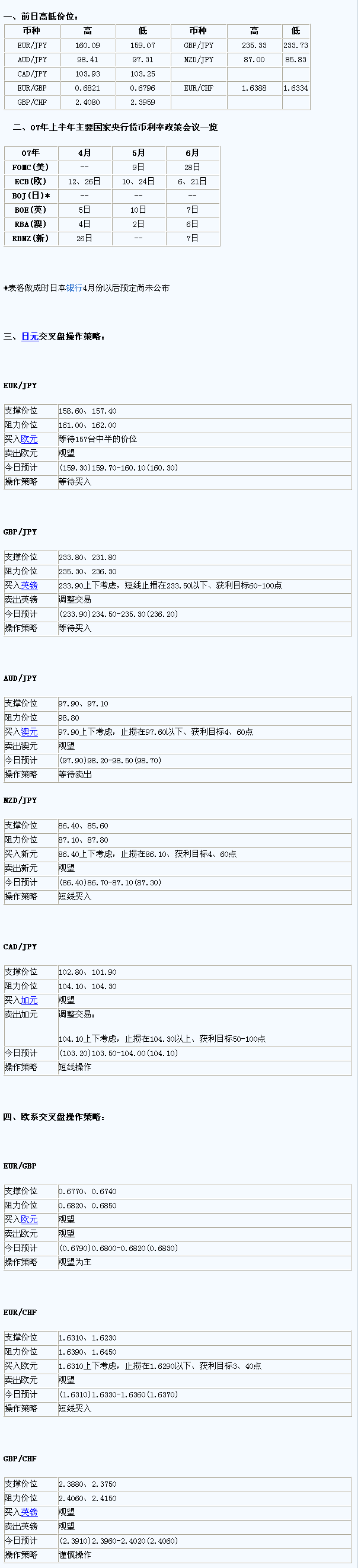Viewport: 361px width, 1568px height.
Task: Tap the 欧元 link under EUR/GBP
Action: click(x=29, y=1219)
